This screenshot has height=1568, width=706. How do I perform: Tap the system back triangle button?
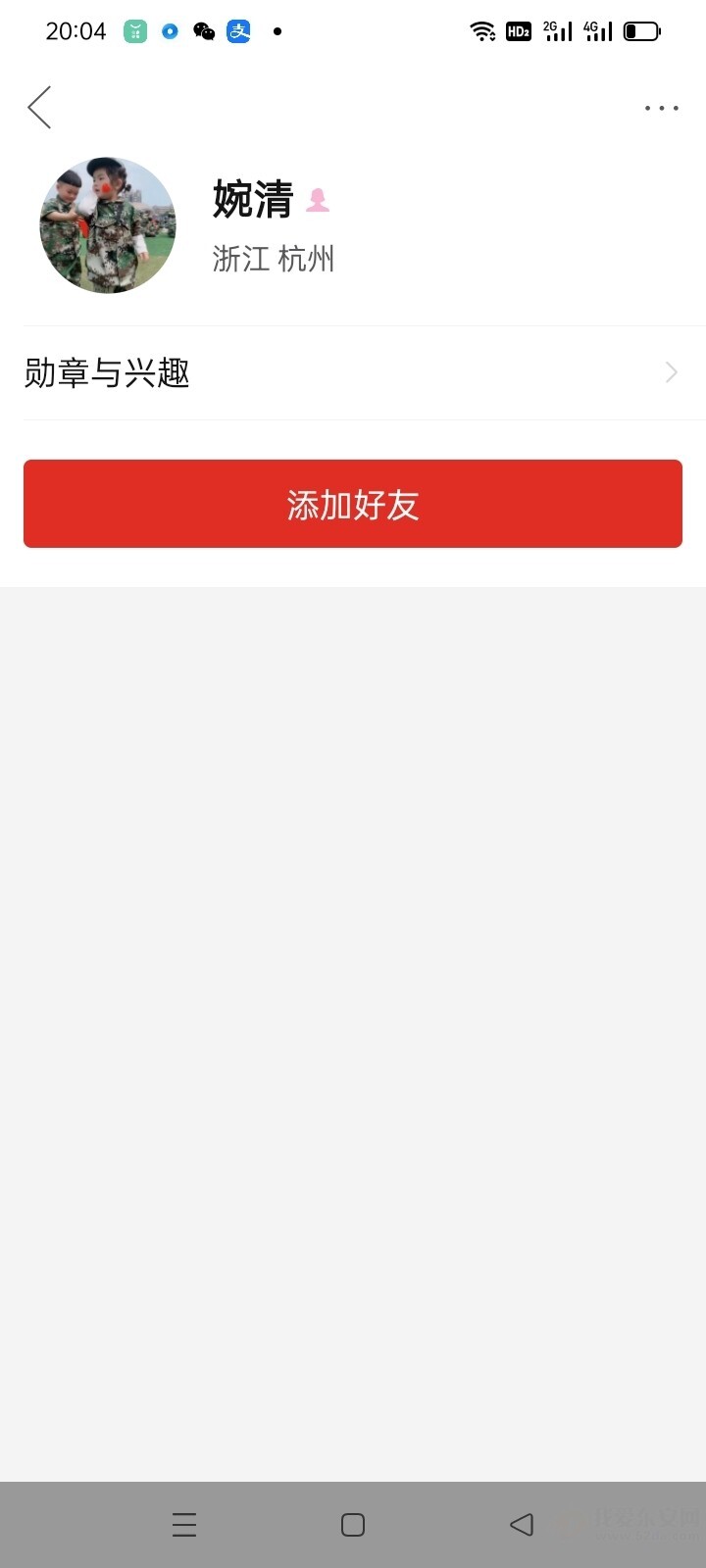(522, 1525)
